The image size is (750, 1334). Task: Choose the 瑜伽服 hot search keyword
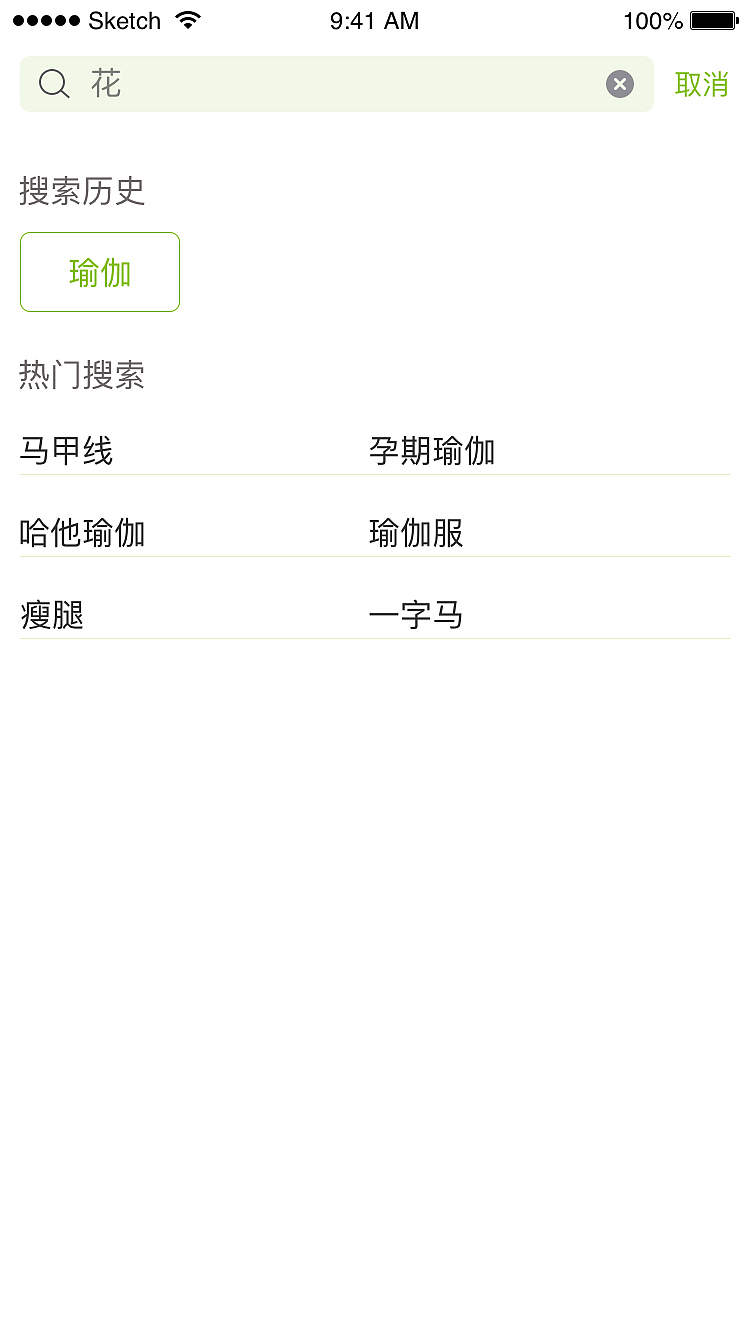click(415, 533)
